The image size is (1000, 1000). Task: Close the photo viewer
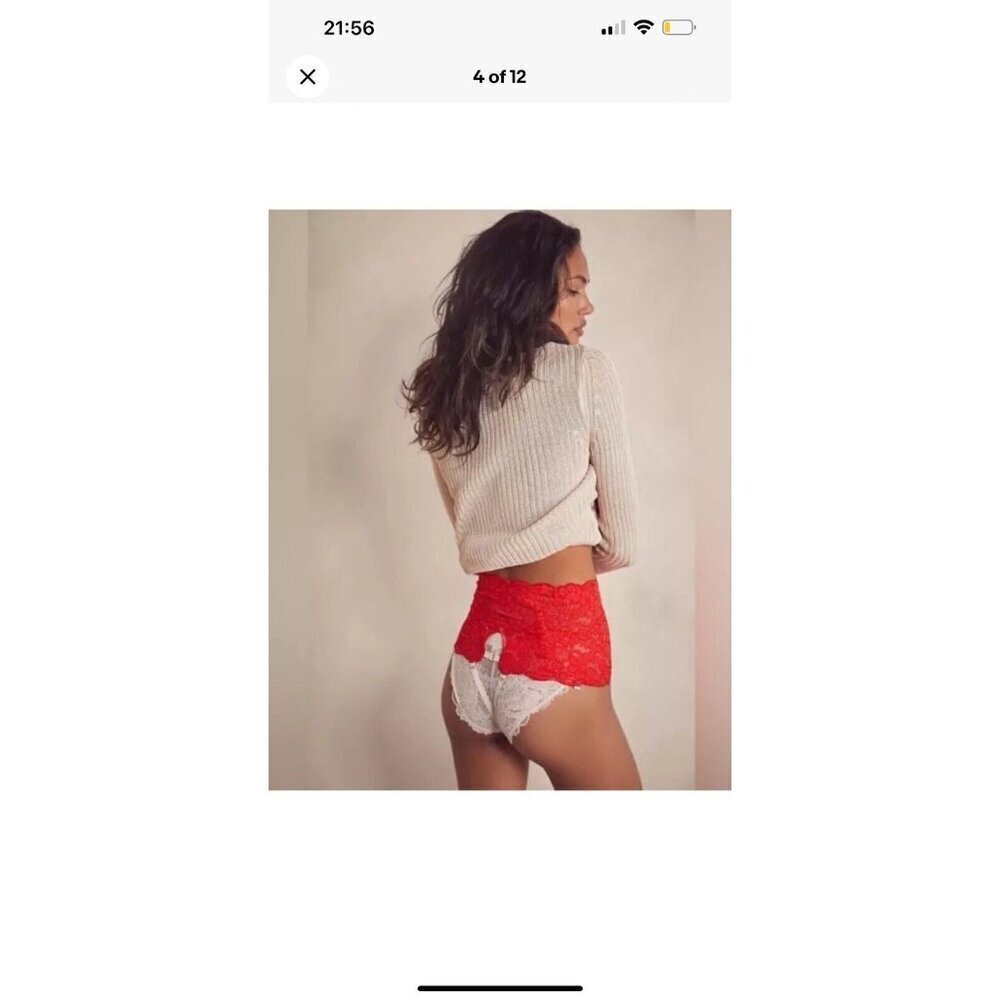tap(308, 77)
